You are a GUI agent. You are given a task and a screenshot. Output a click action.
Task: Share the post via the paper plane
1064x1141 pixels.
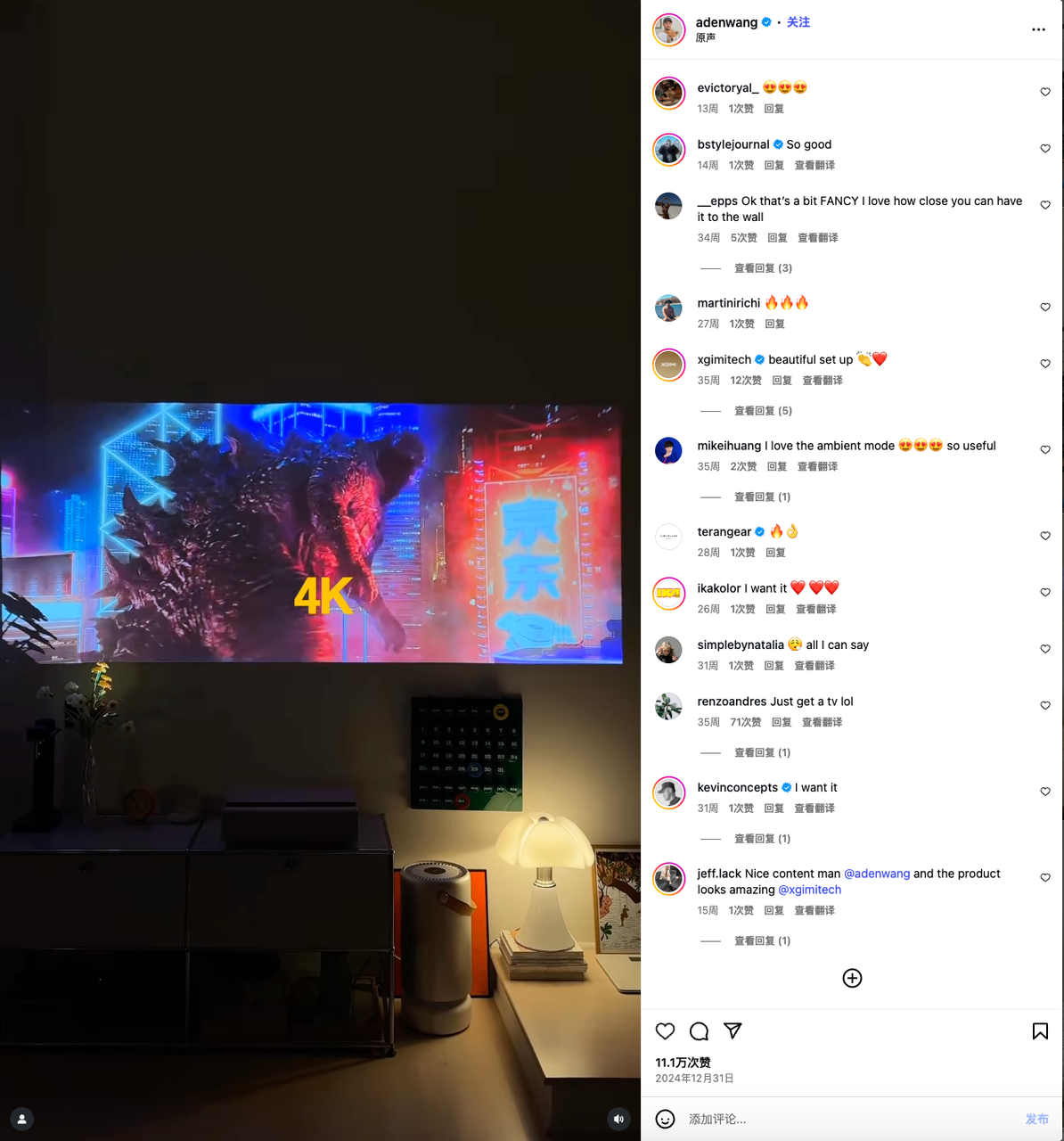click(733, 1031)
